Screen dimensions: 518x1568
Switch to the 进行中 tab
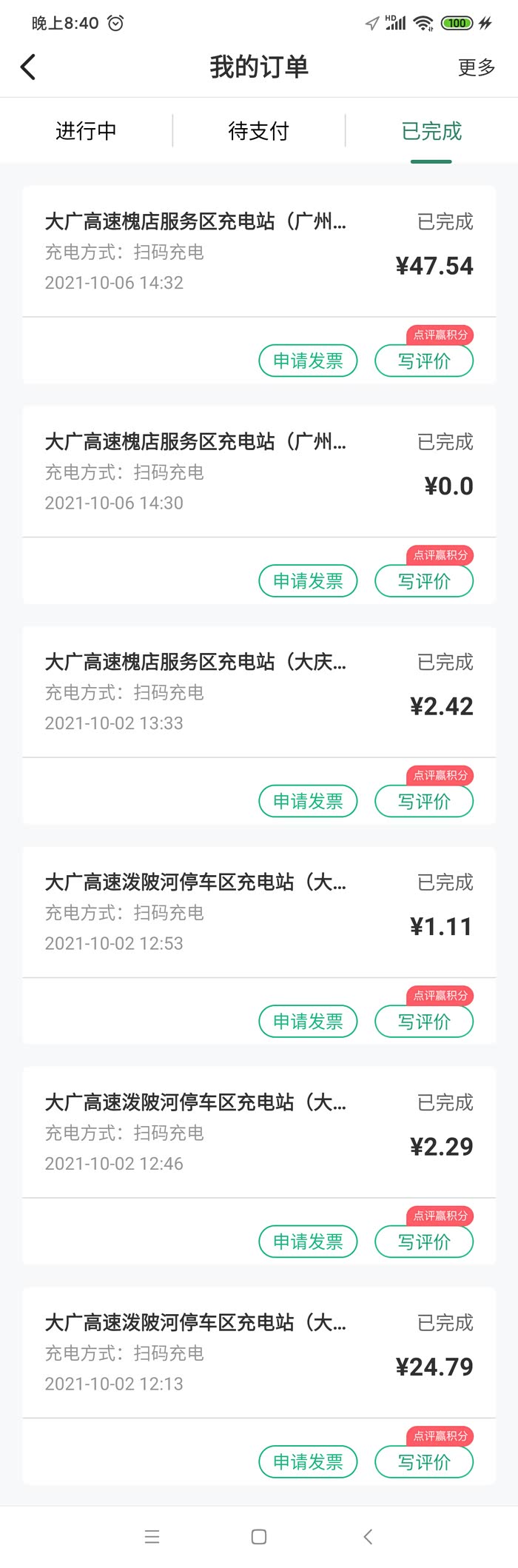(x=86, y=131)
